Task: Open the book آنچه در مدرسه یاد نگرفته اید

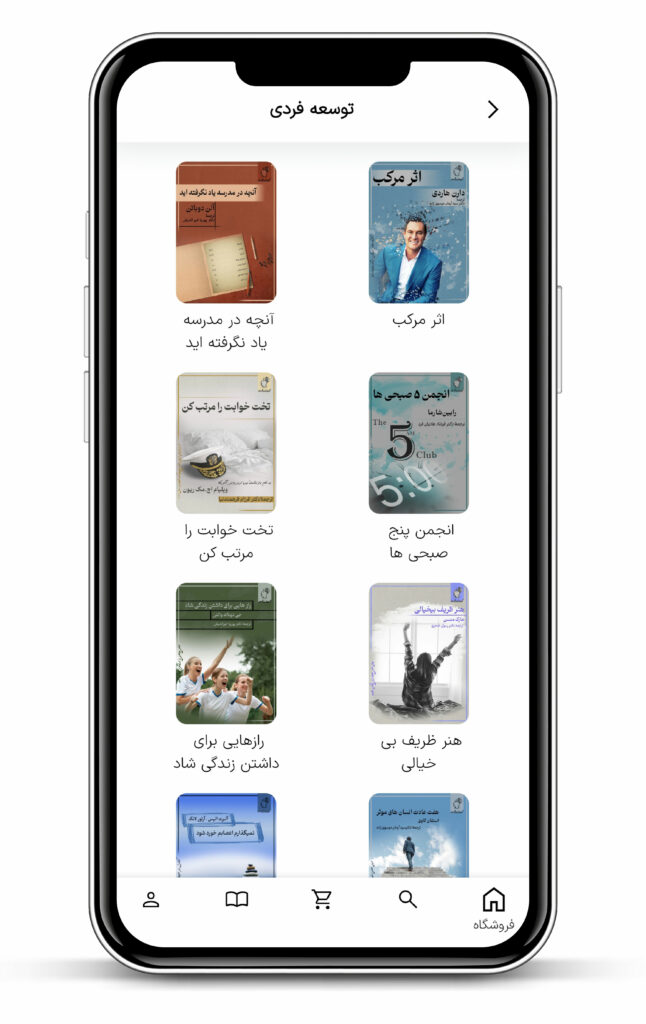Action: (x=226, y=233)
